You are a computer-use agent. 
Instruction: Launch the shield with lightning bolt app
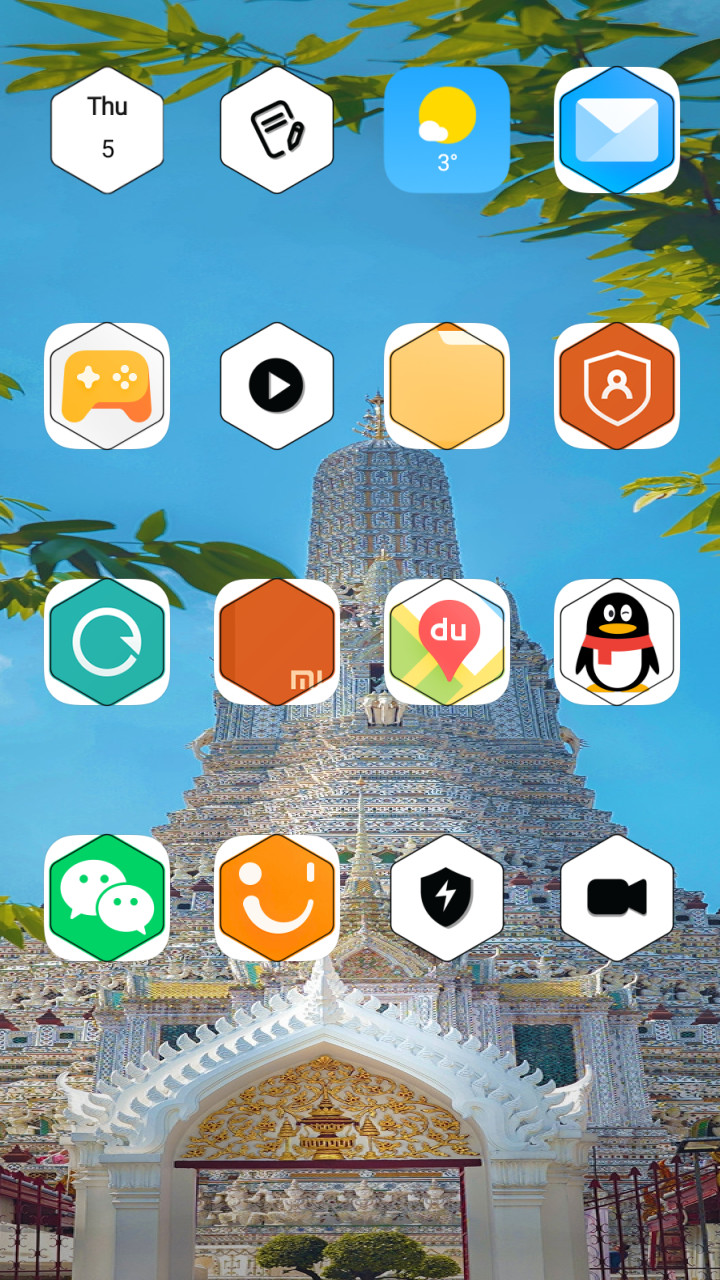[447, 898]
